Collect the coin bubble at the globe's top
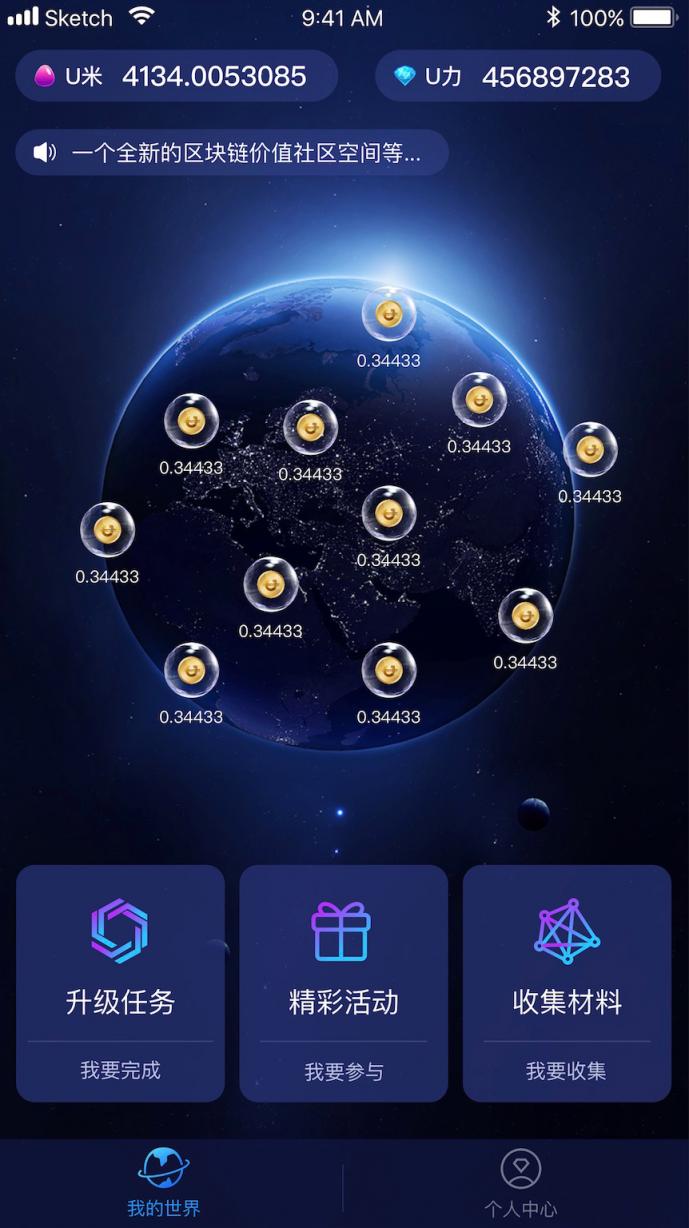 click(388, 314)
